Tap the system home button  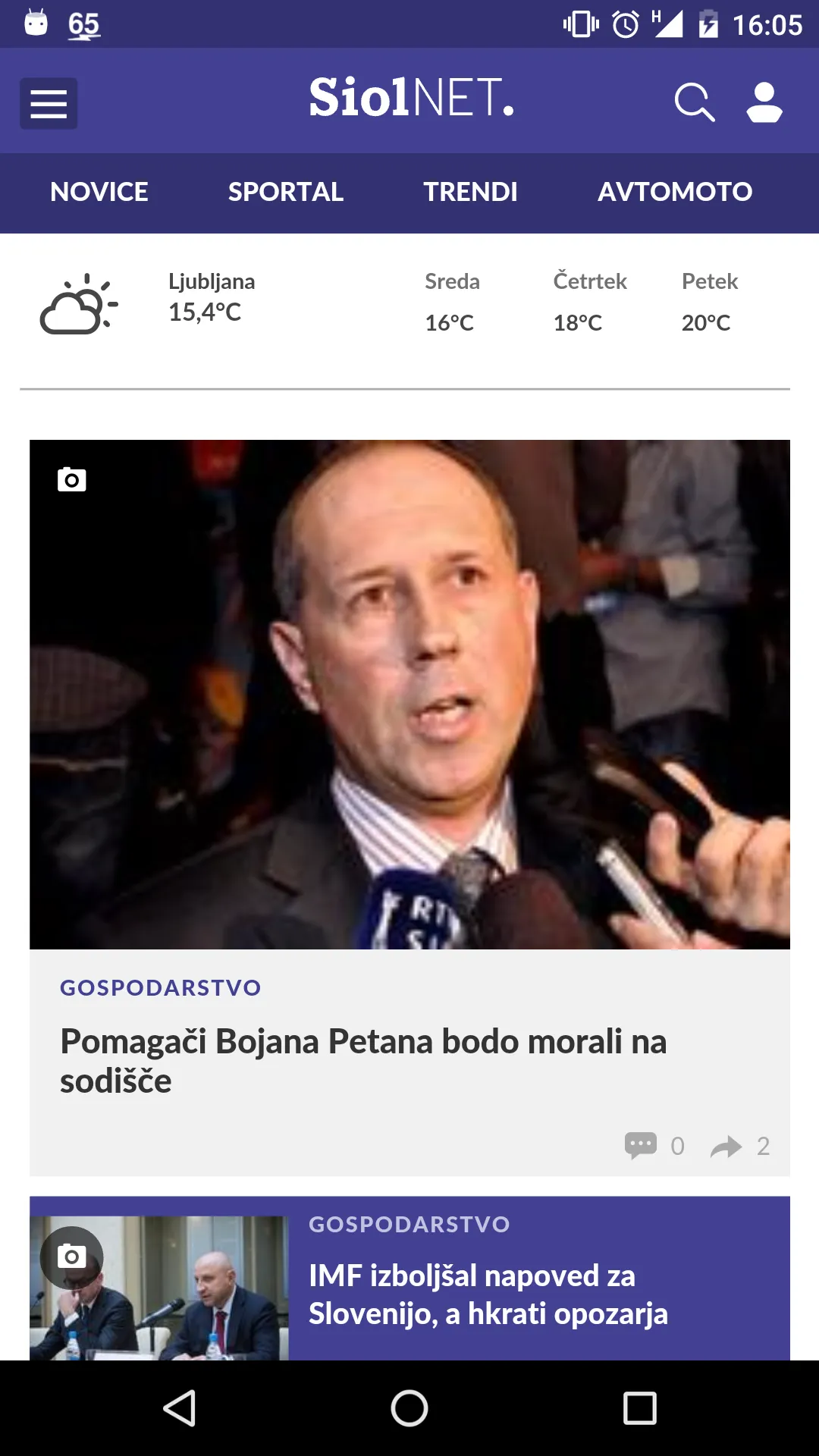[409, 1409]
